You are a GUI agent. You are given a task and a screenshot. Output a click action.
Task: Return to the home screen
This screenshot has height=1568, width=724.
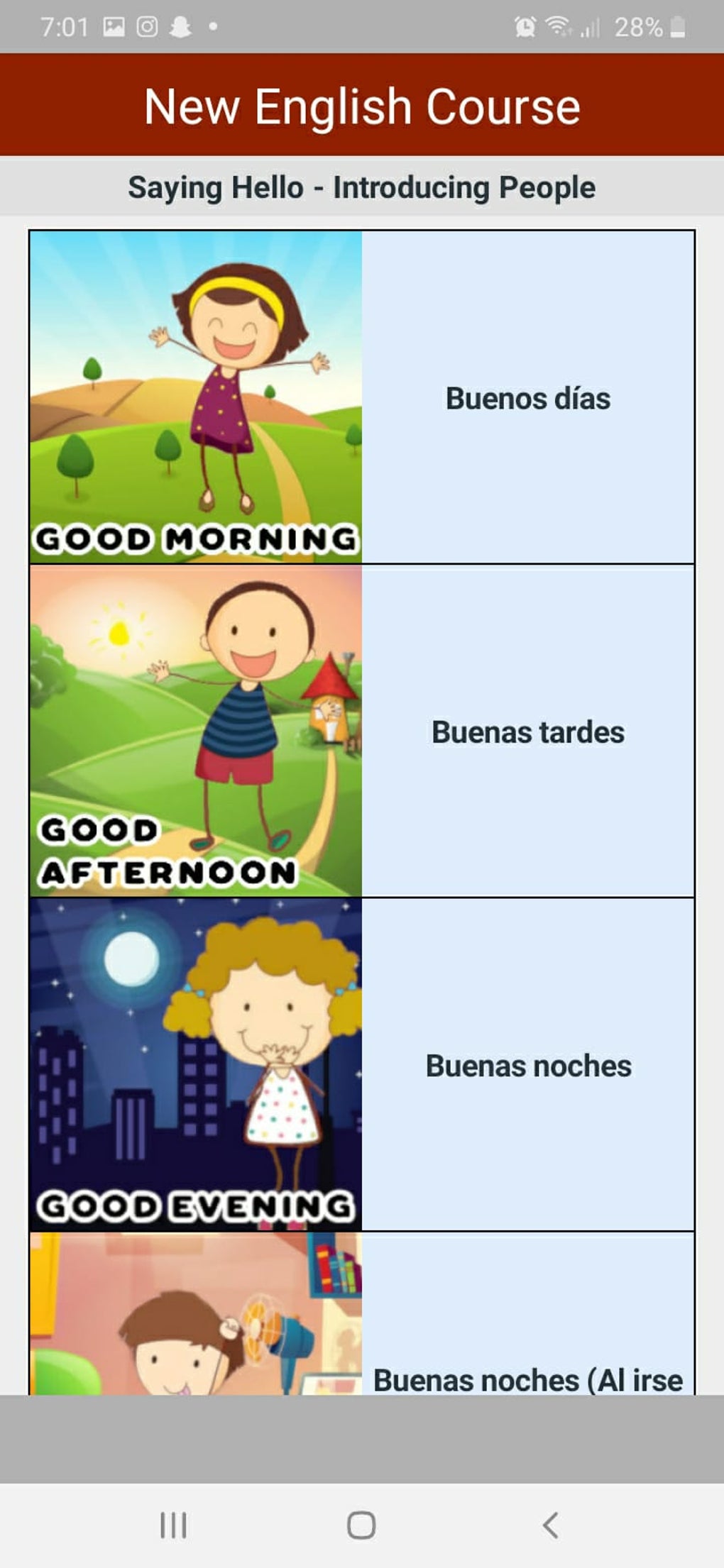click(361, 1524)
